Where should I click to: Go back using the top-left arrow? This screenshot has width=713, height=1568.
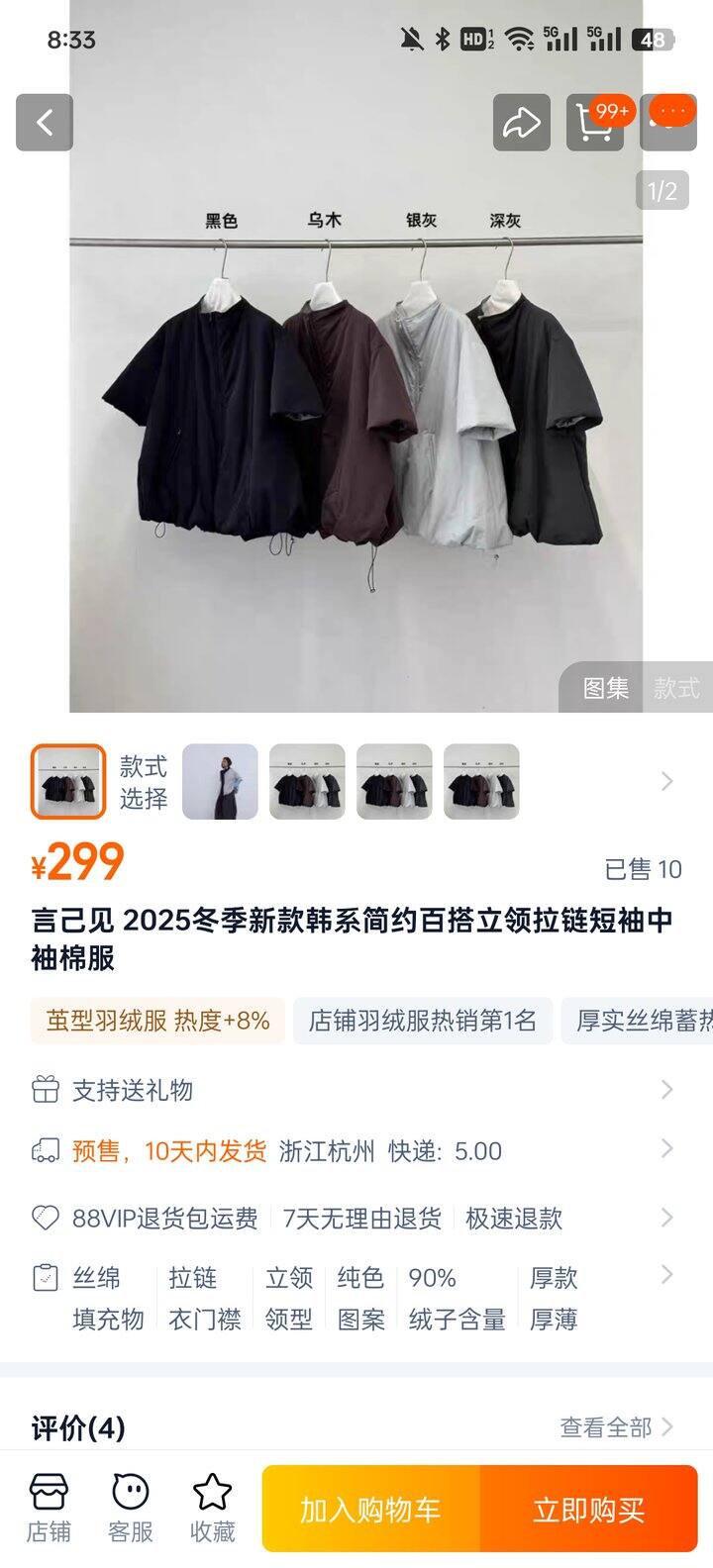[x=45, y=123]
